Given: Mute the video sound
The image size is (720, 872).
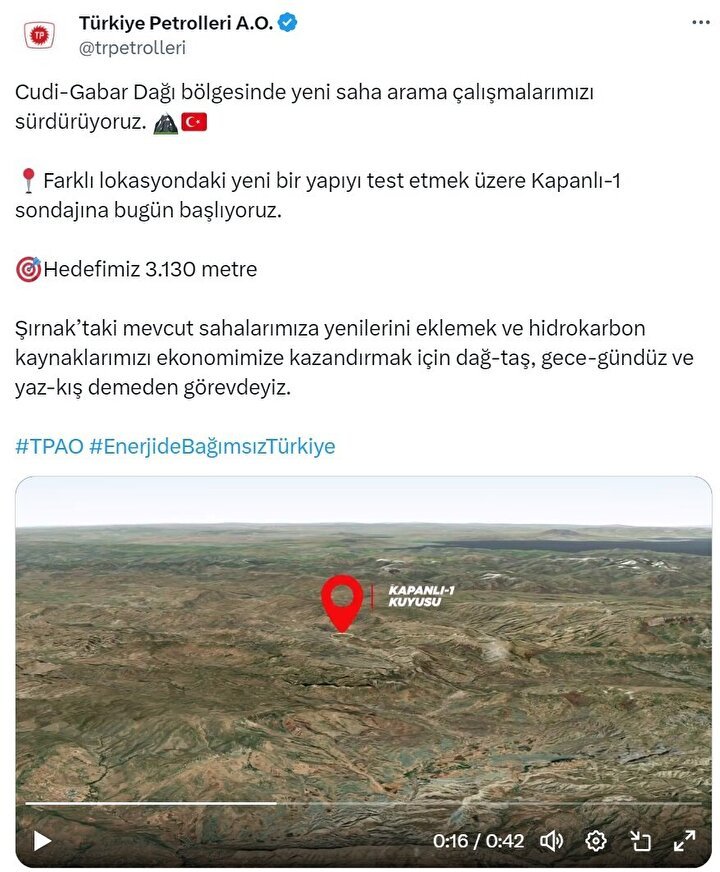Looking at the screenshot, I should pos(552,841).
